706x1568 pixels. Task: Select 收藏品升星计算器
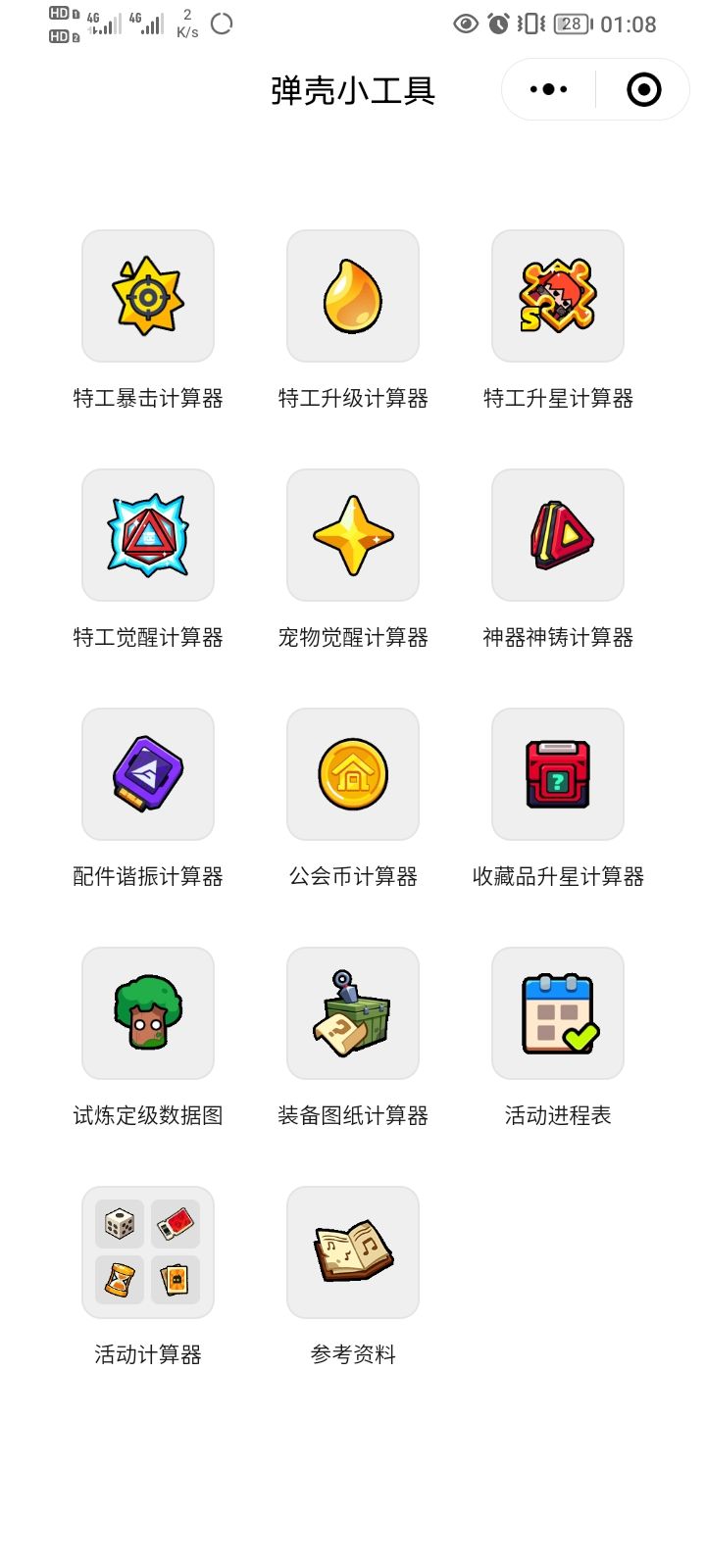pos(558,774)
